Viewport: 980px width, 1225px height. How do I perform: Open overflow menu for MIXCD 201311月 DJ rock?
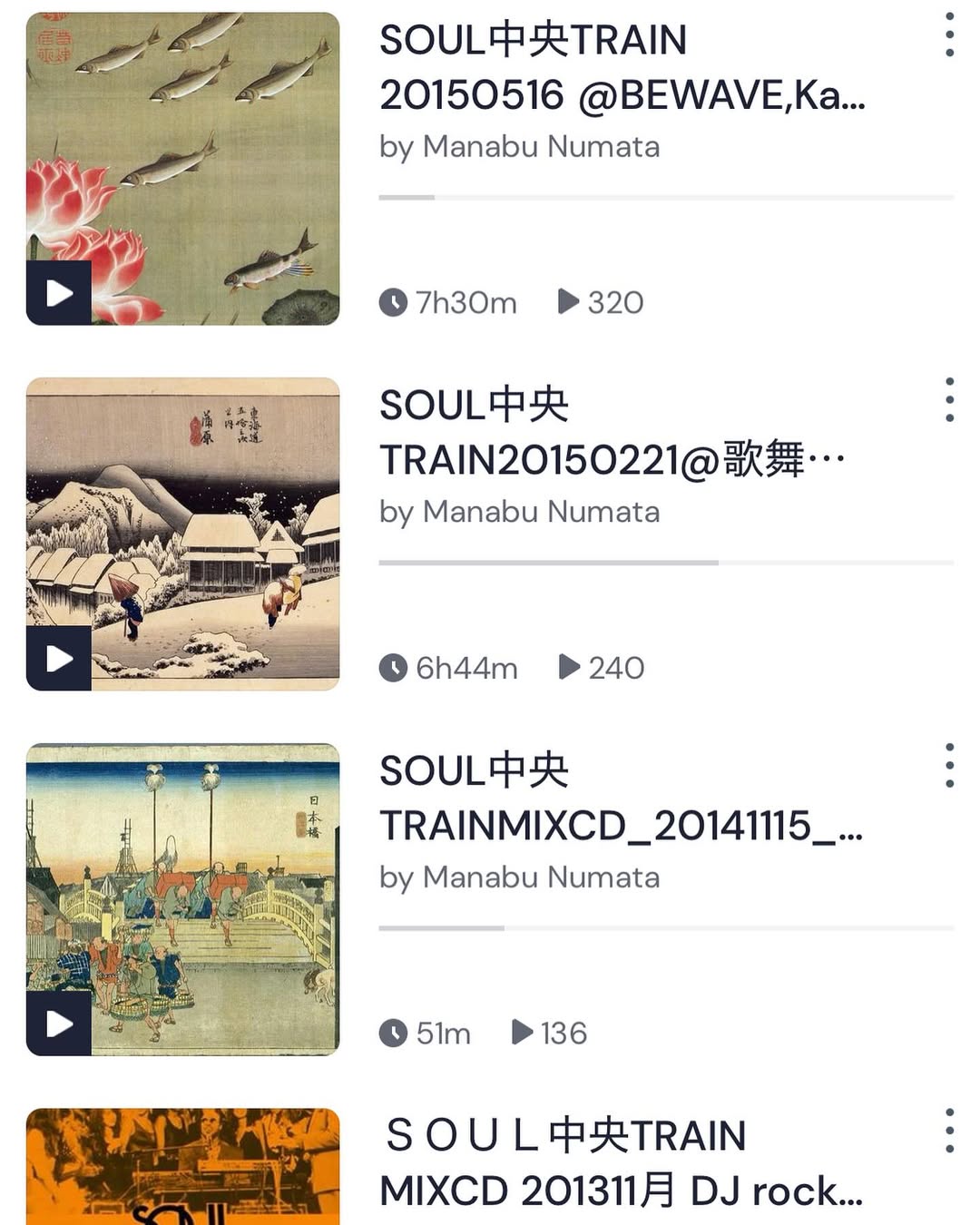(x=949, y=1131)
